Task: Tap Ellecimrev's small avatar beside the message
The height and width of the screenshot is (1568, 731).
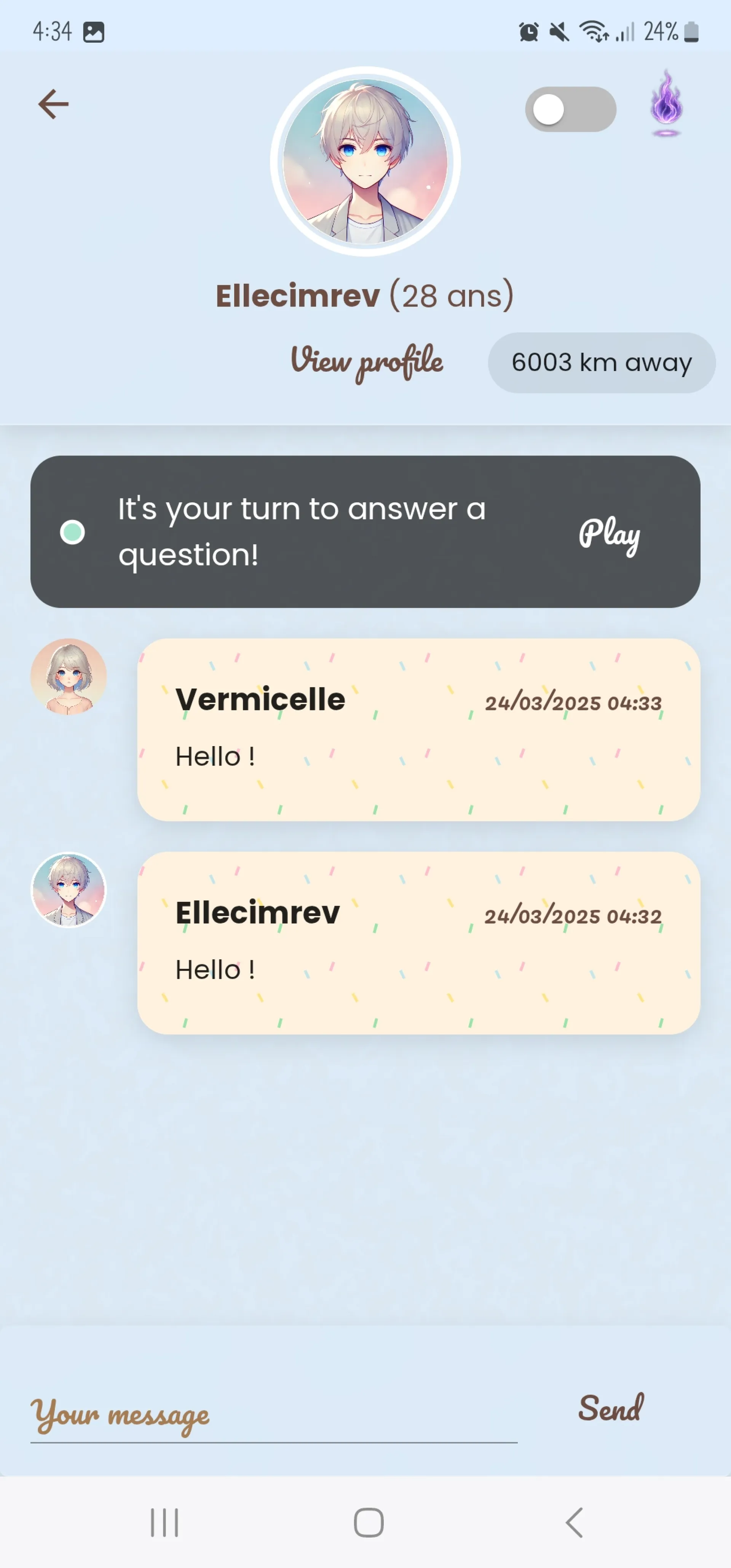Action: point(69,889)
